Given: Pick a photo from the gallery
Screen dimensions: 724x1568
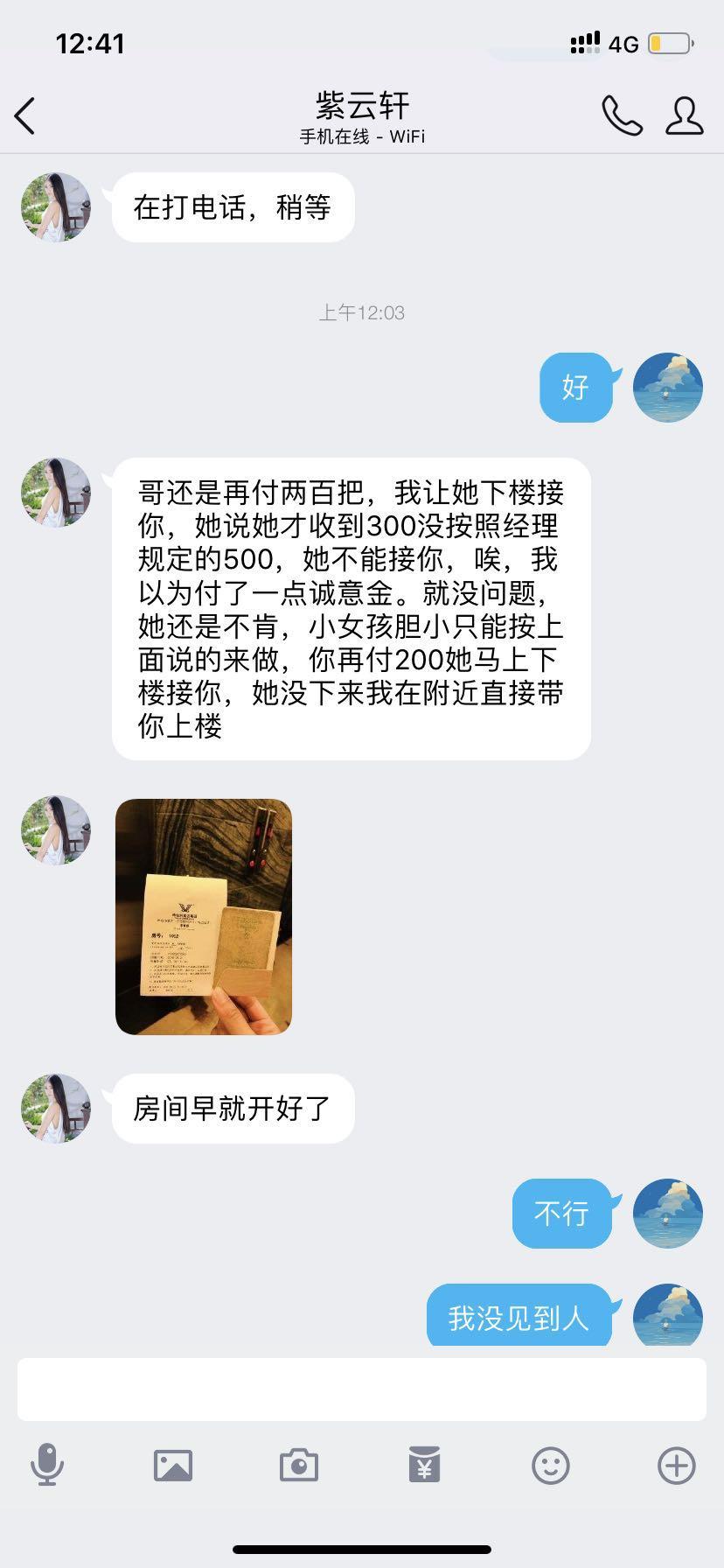Looking at the screenshot, I should [173, 1465].
